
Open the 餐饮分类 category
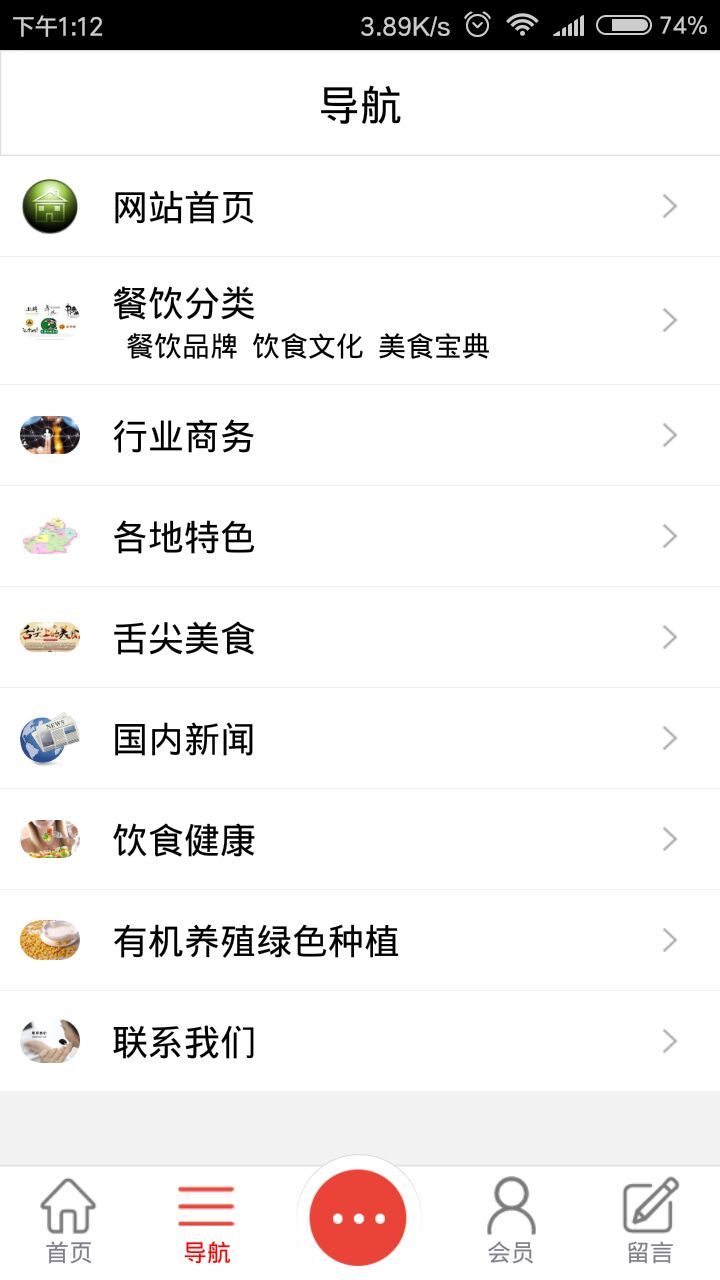point(184,303)
